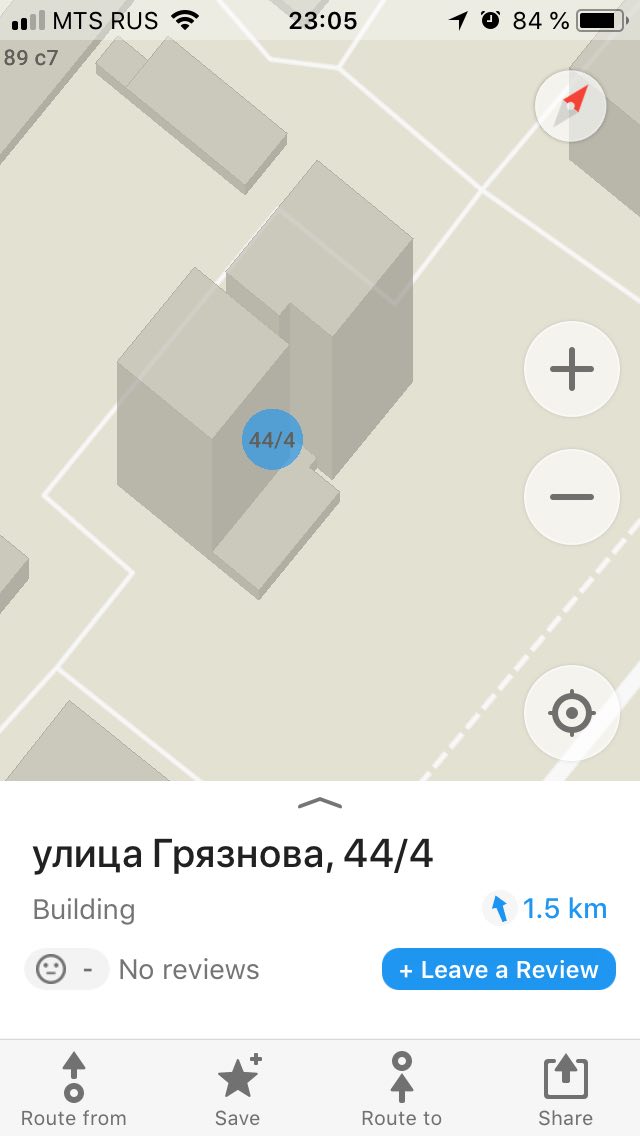The height and width of the screenshot is (1136, 640).
Task: Zoom out with the minus button
Action: coord(571,496)
